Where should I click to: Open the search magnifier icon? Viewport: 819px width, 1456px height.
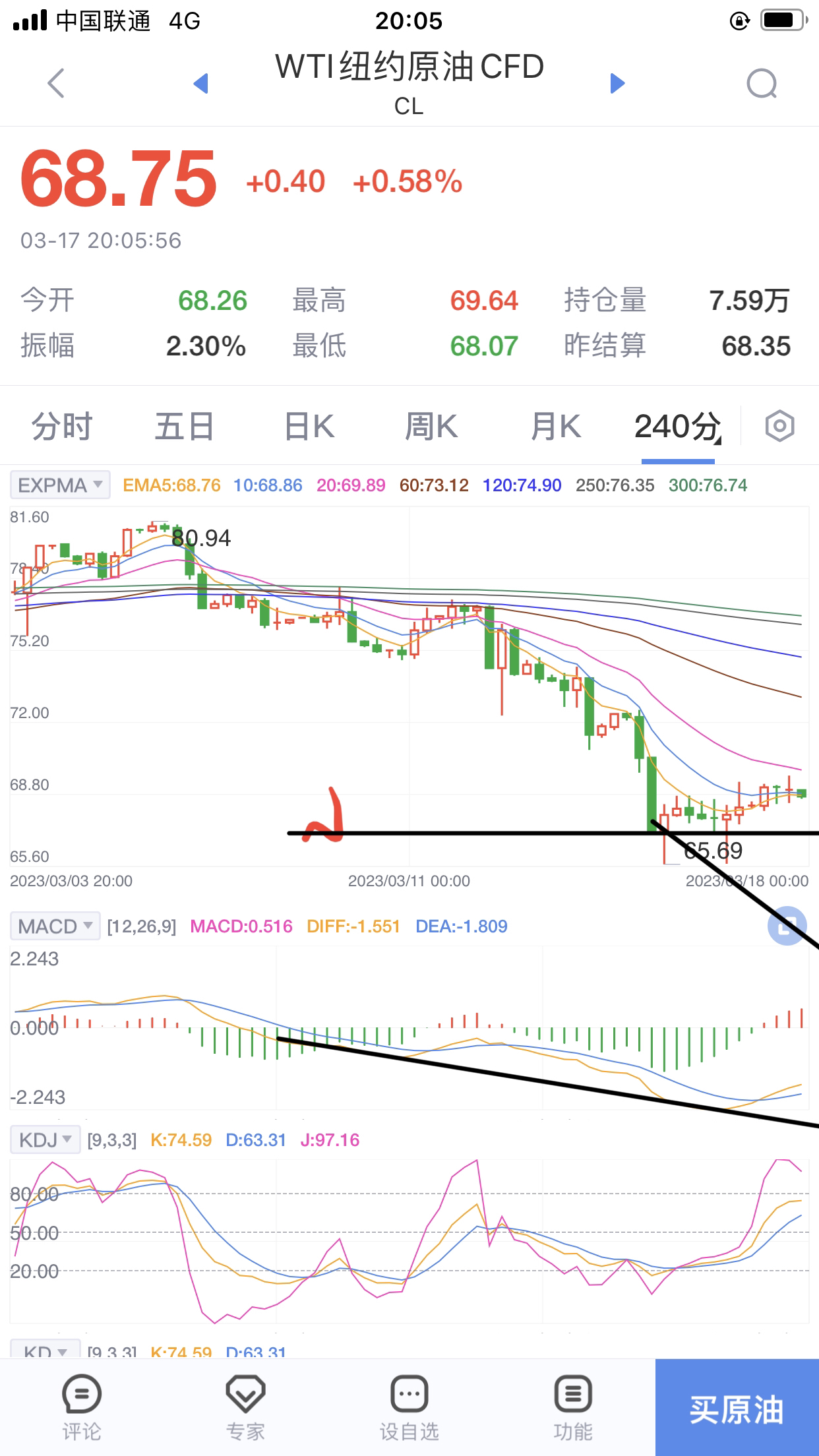762,83
